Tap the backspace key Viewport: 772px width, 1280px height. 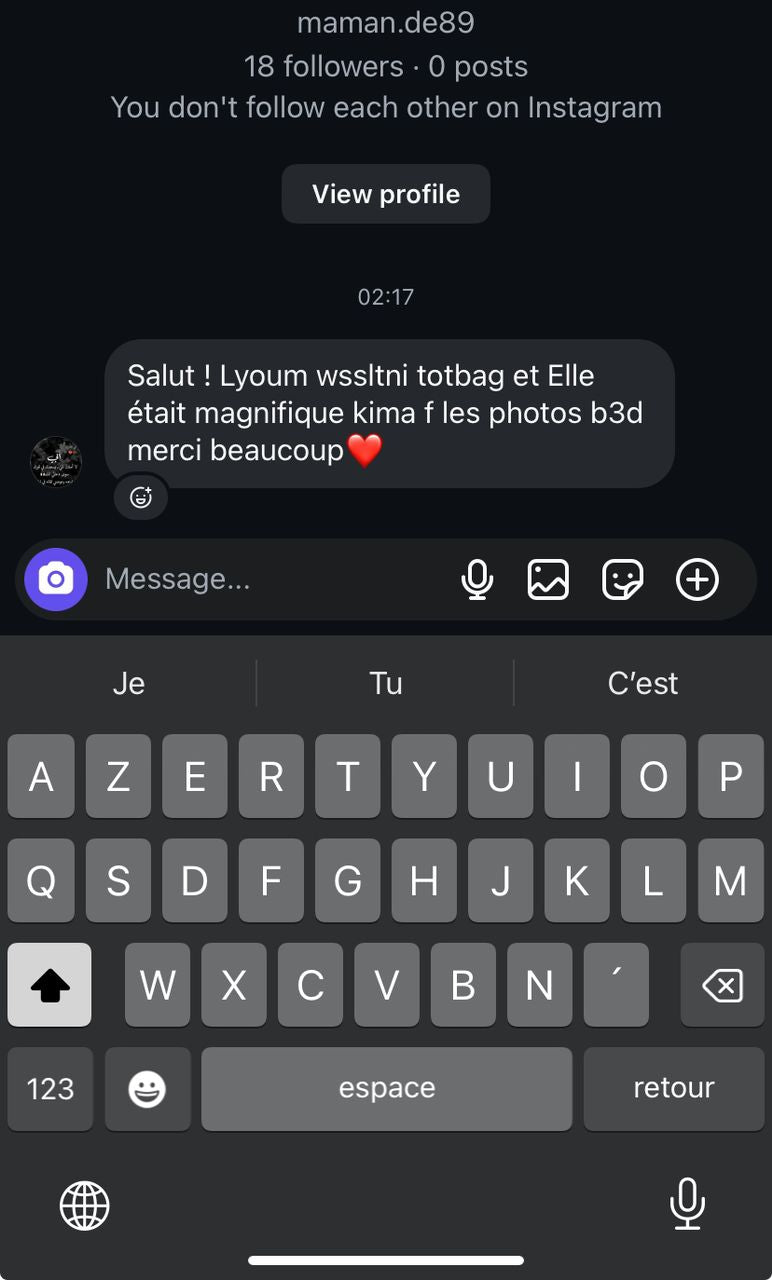click(x=722, y=986)
